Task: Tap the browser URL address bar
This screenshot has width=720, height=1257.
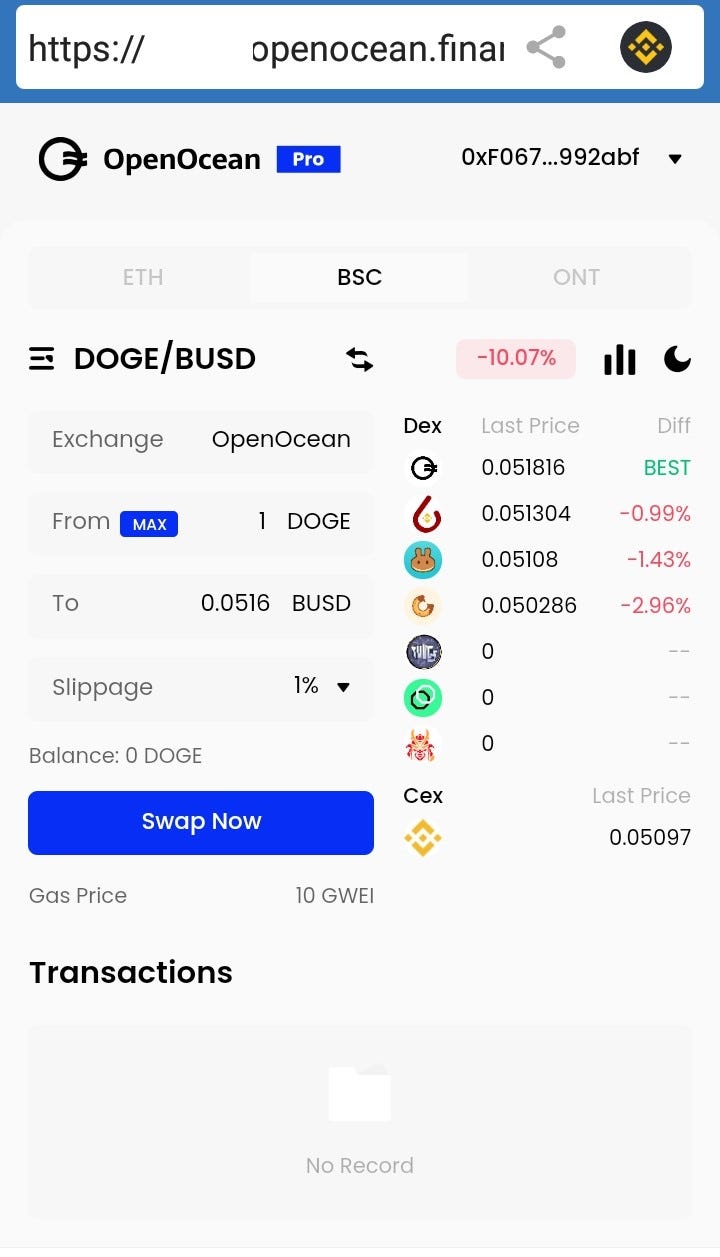Action: [x=266, y=47]
